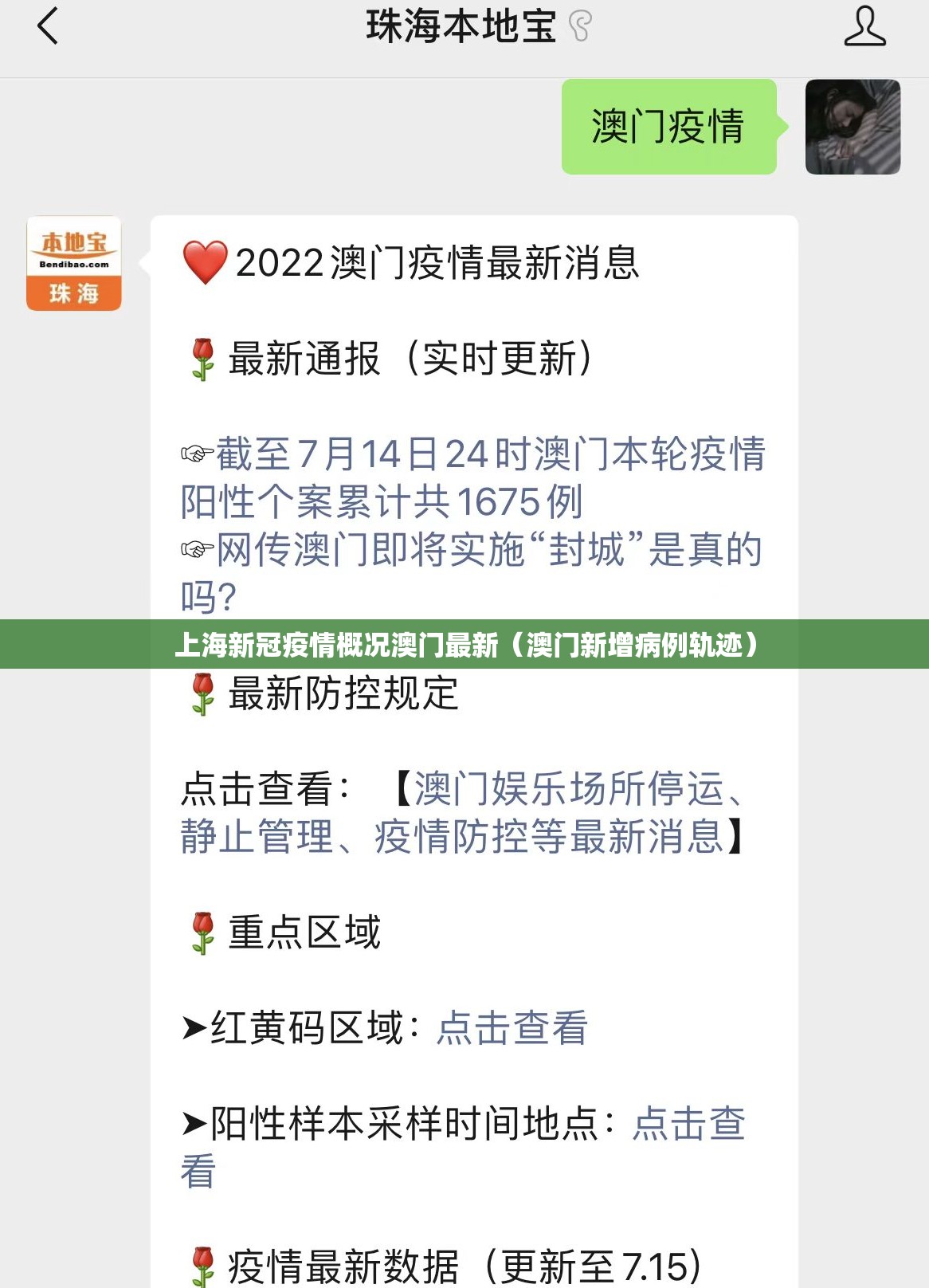
Task: Go back from 珠海本地宝 chat
Action: click(x=48, y=26)
